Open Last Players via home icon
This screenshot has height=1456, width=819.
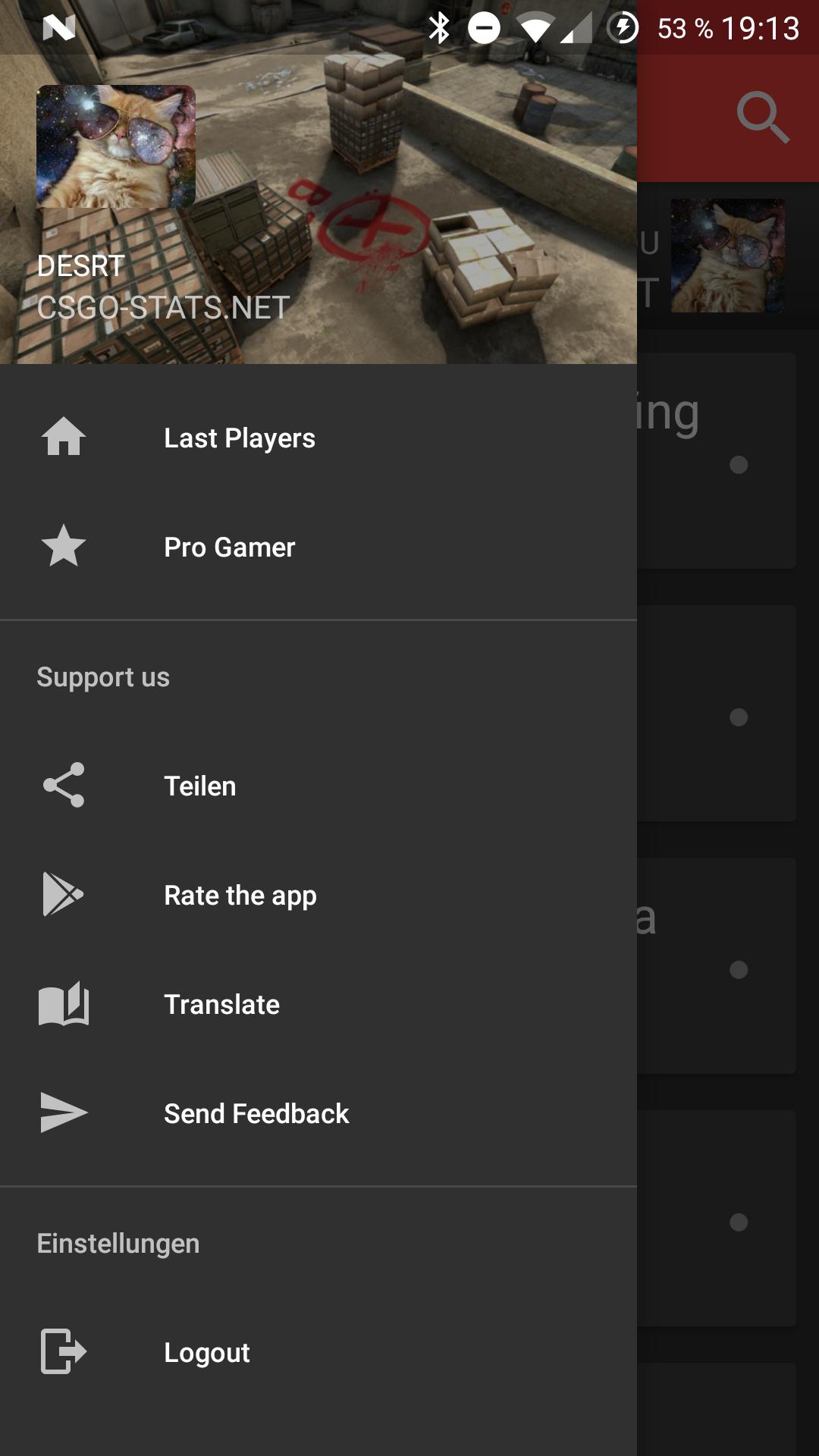64,438
